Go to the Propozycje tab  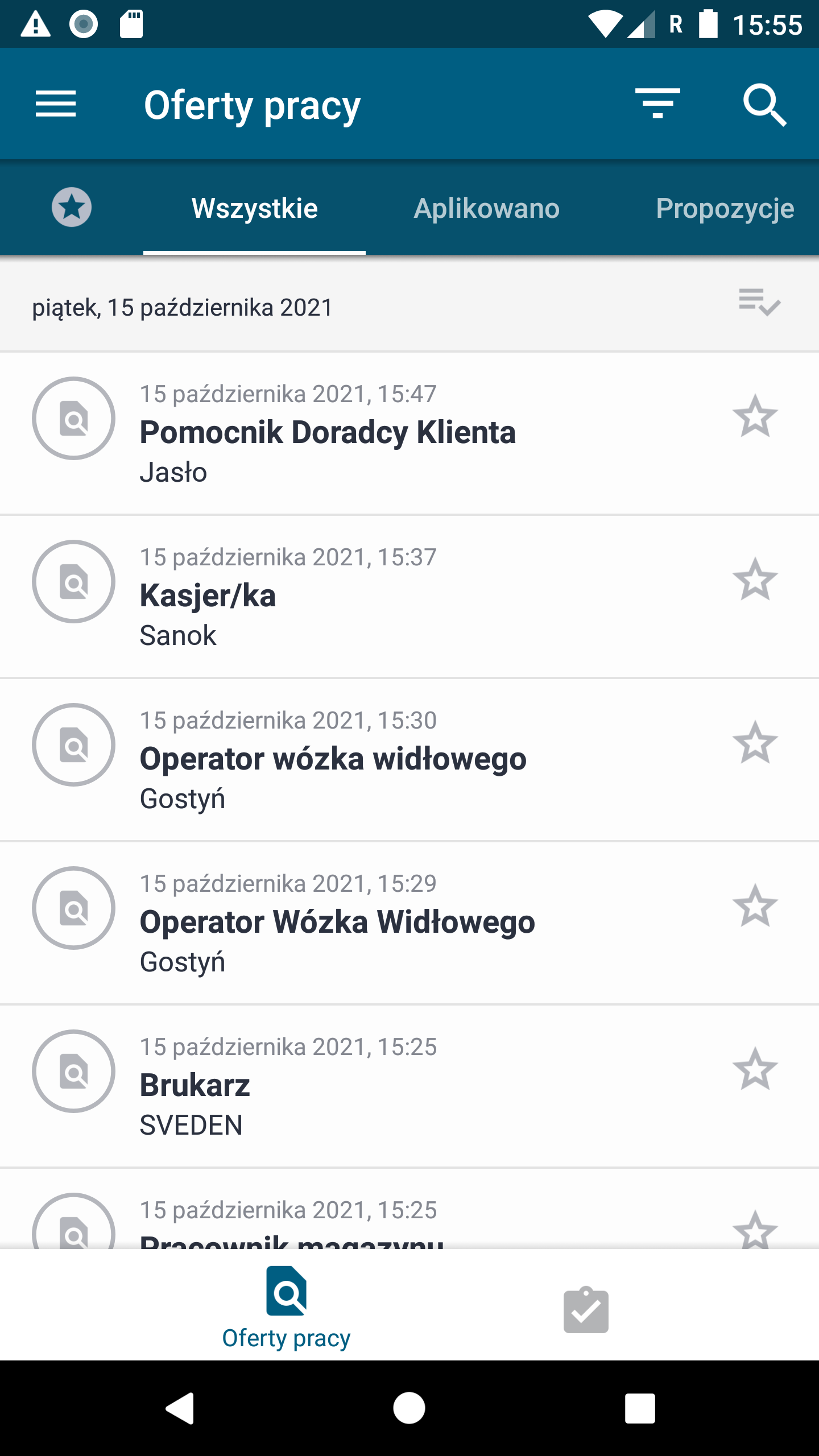(725, 208)
